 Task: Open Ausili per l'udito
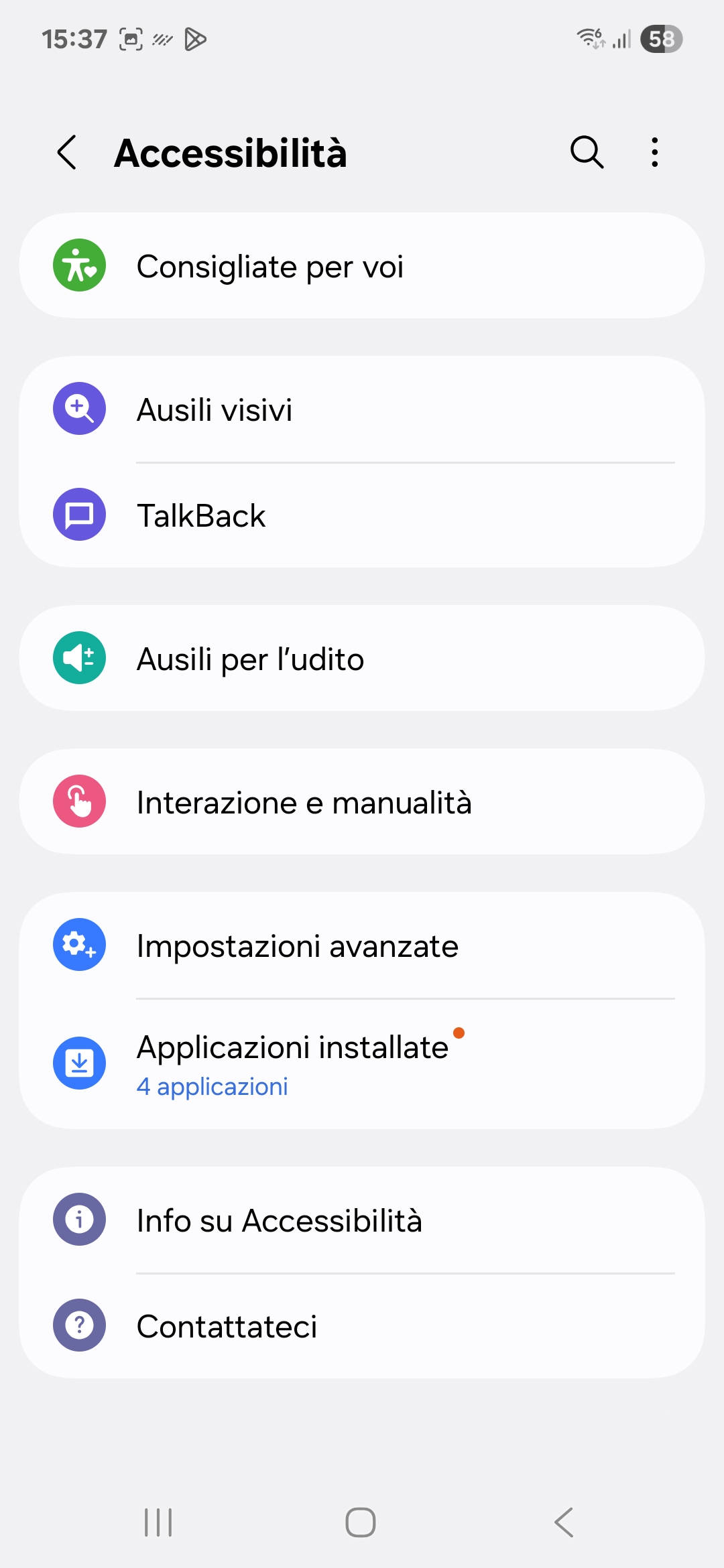[x=362, y=658]
